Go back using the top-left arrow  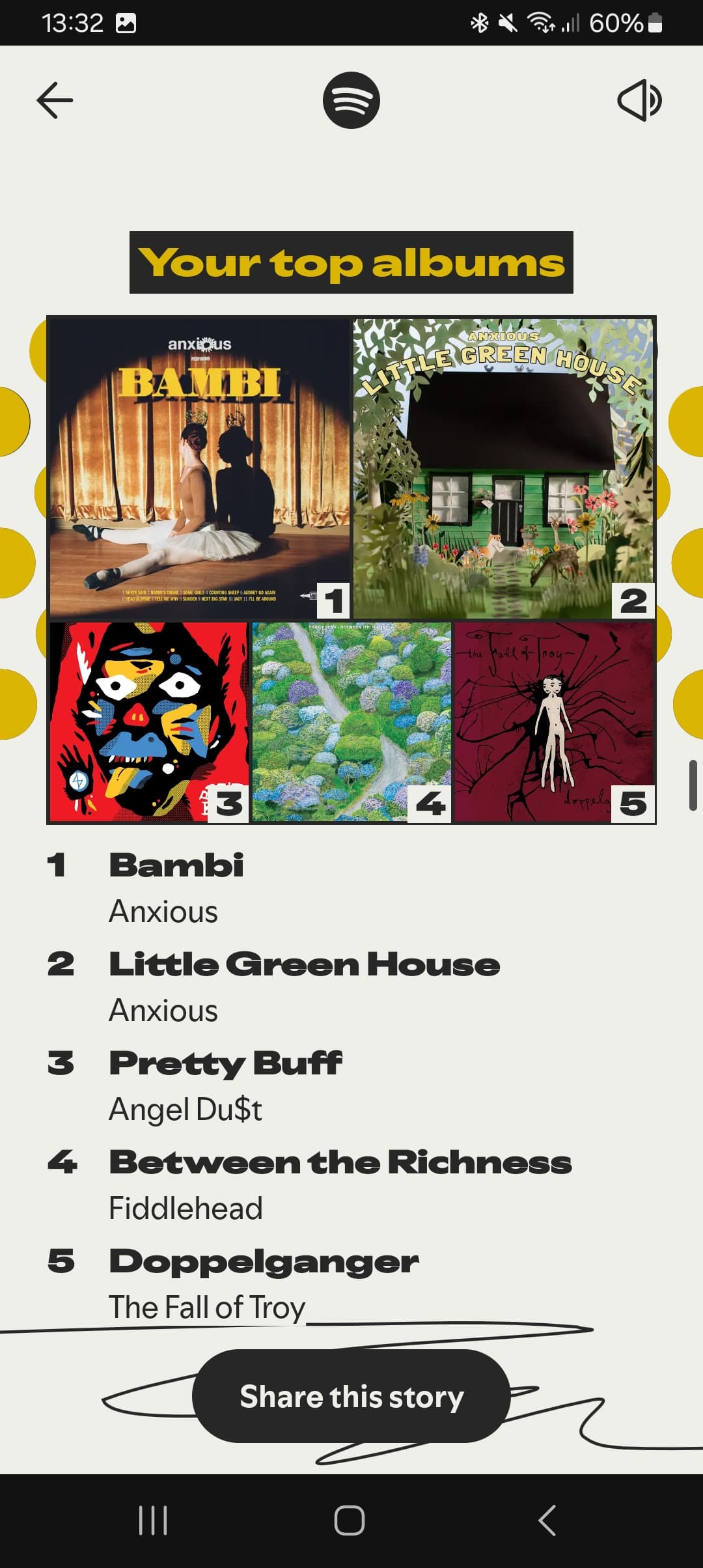[55, 100]
